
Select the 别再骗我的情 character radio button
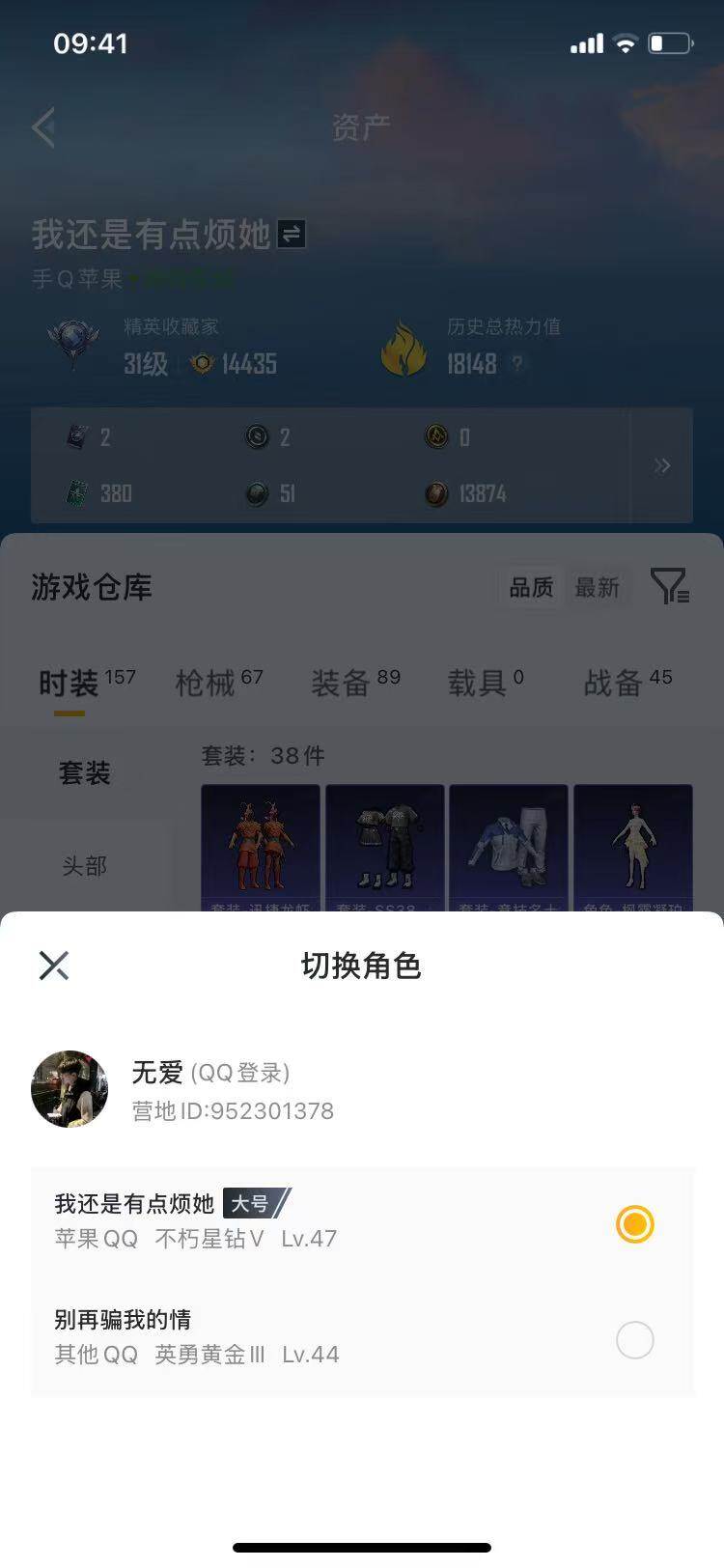pos(634,1340)
